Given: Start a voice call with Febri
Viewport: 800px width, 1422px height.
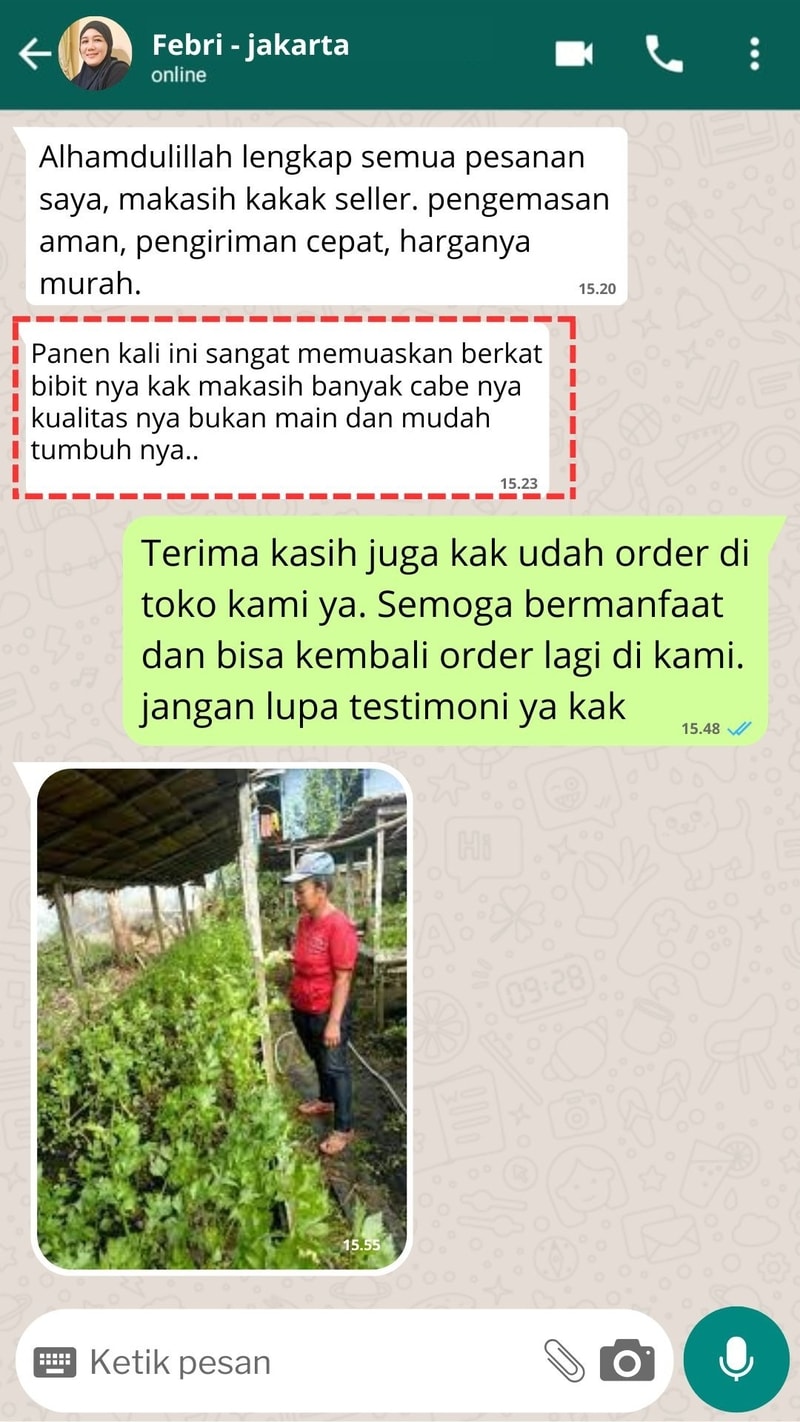Looking at the screenshot, I should [x=664, y=54].
